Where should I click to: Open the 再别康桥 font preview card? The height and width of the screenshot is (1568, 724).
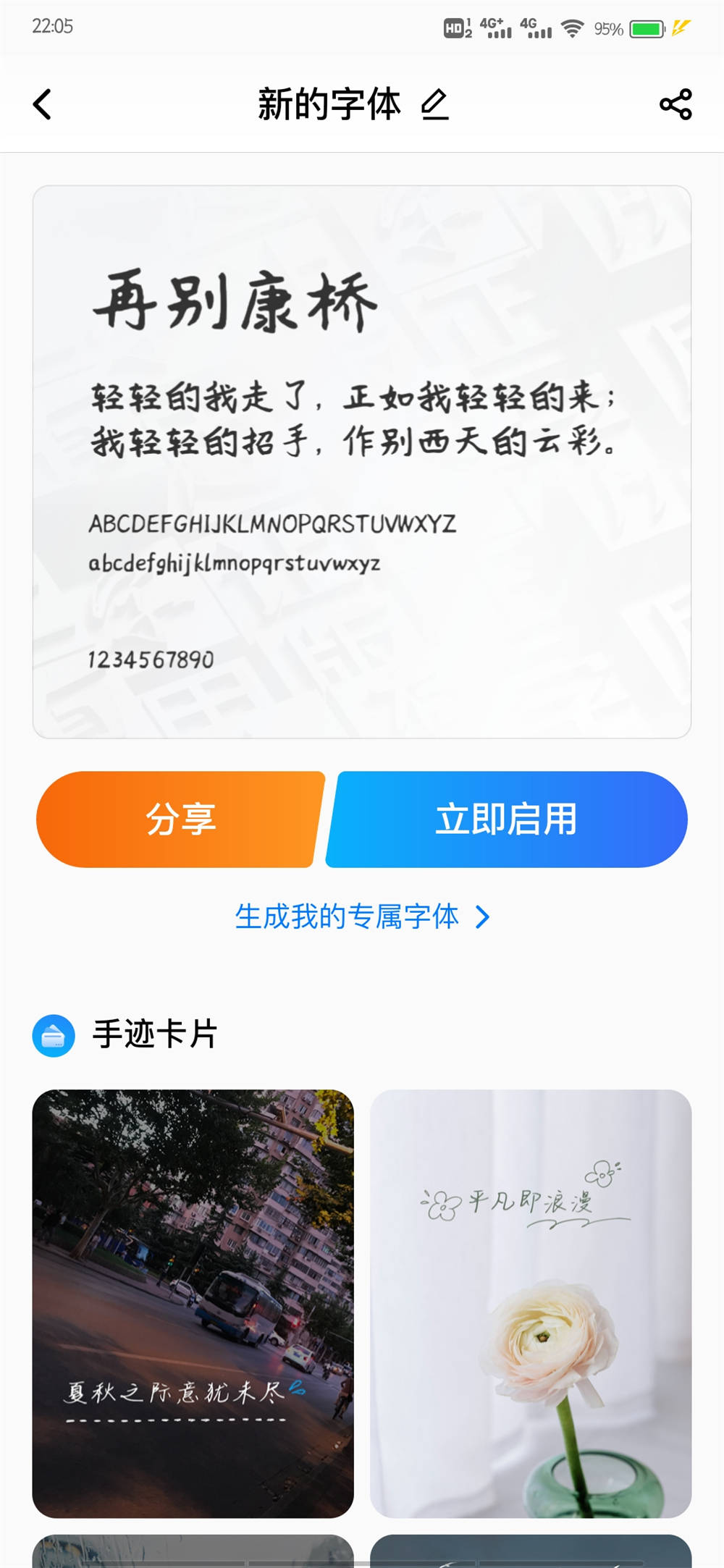(x=362, y=462)
